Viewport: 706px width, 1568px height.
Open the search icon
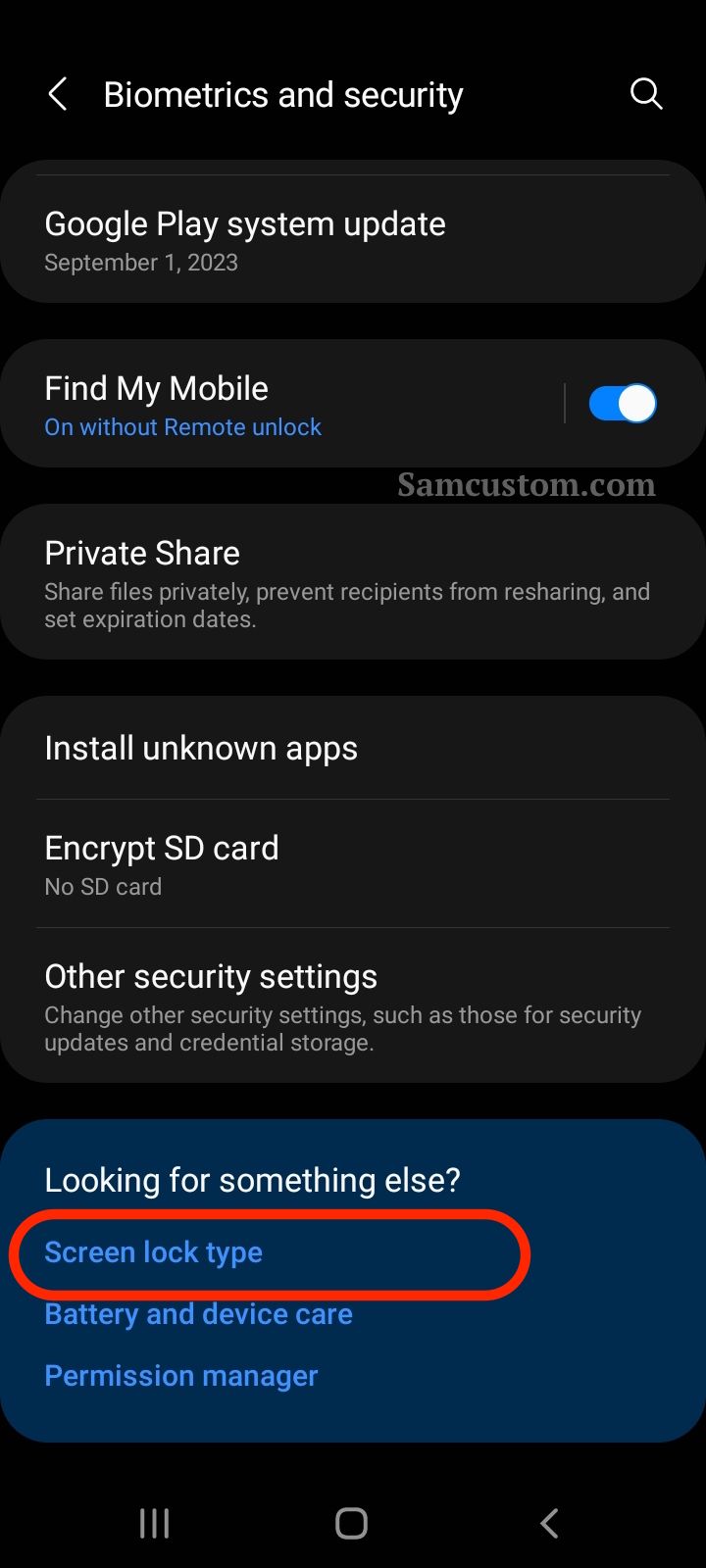click(646, 94)
